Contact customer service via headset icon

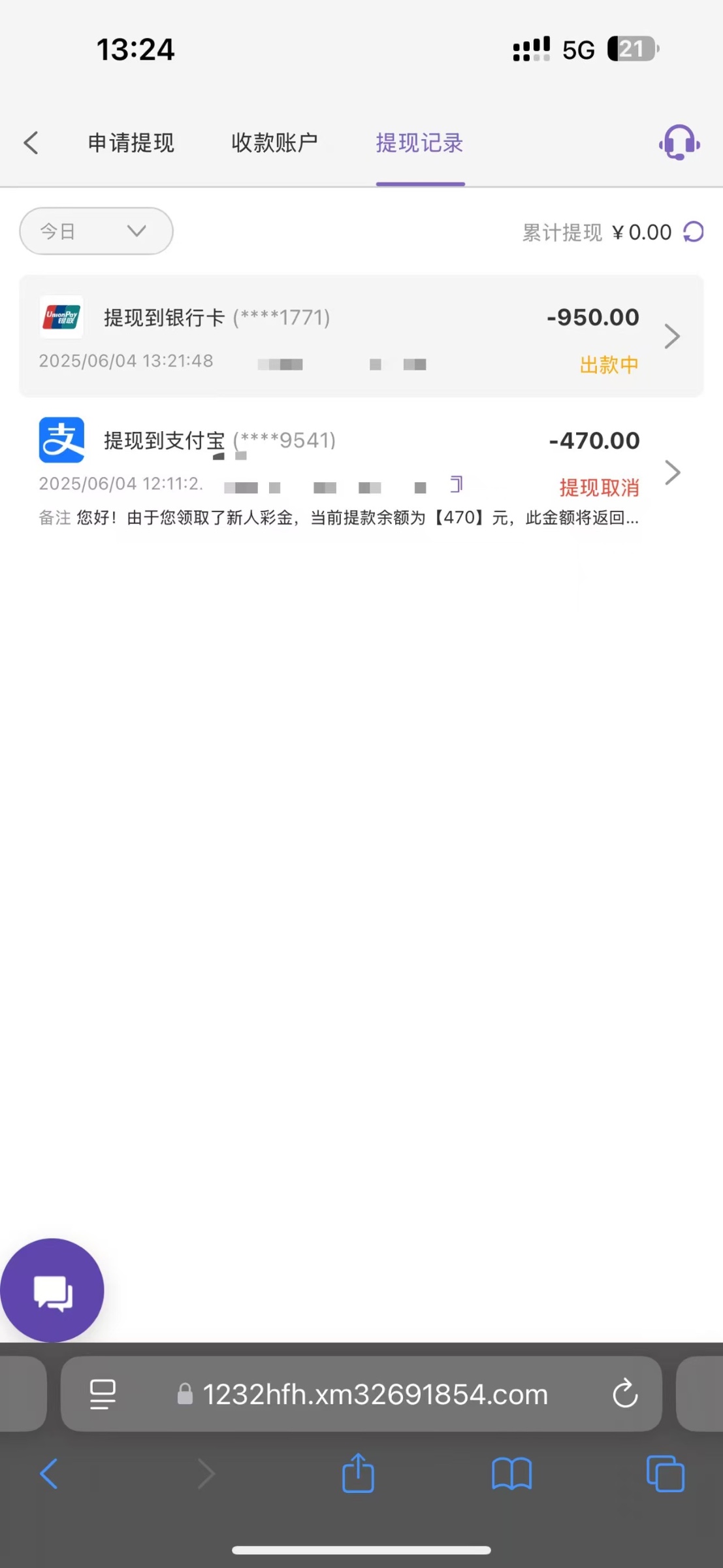pyautogui.click(x=679, y=142)
